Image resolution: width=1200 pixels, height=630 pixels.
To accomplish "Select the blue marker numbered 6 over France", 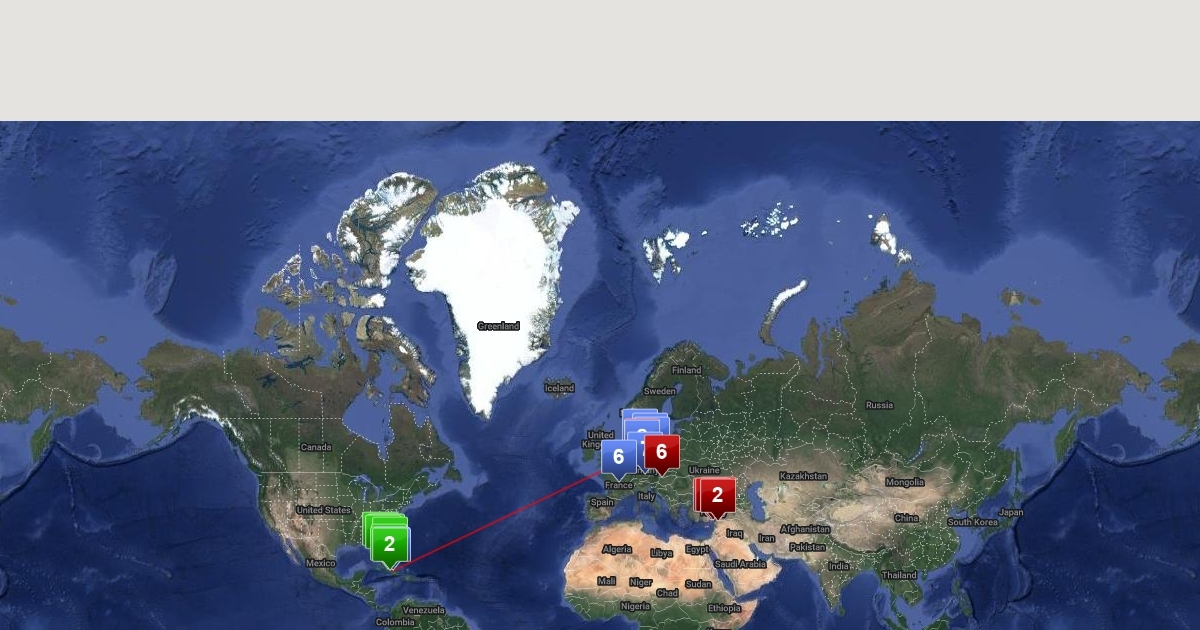I will point(618,458).
